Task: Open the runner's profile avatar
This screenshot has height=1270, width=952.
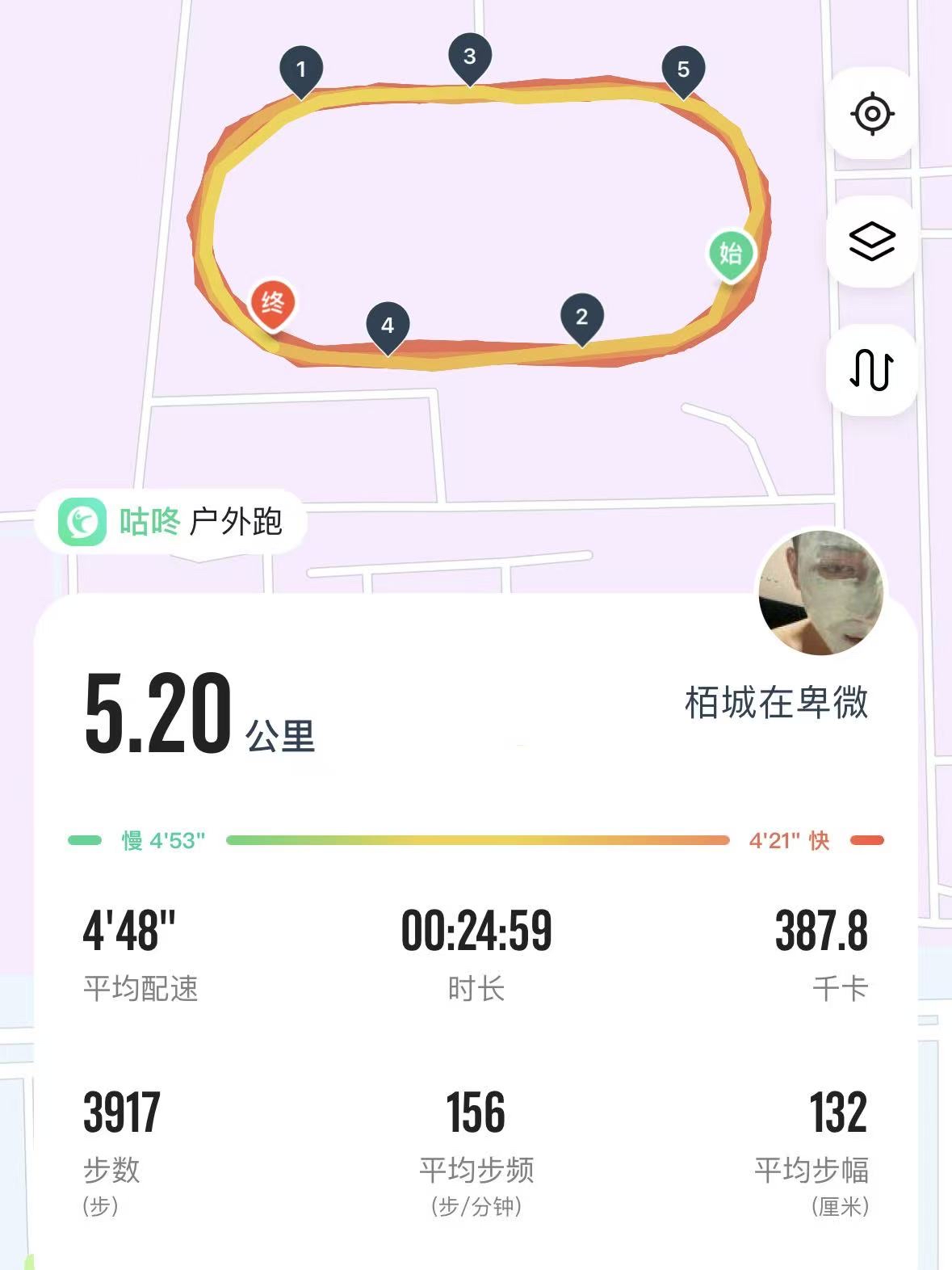Action: click(820, 593)
